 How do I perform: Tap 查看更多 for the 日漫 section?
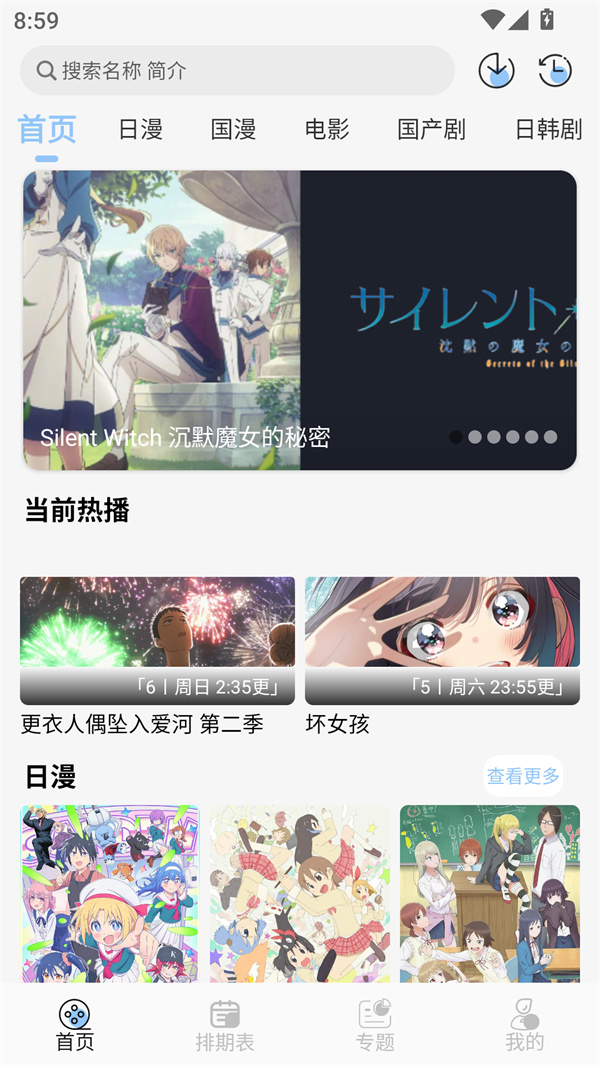coord(523,776)
